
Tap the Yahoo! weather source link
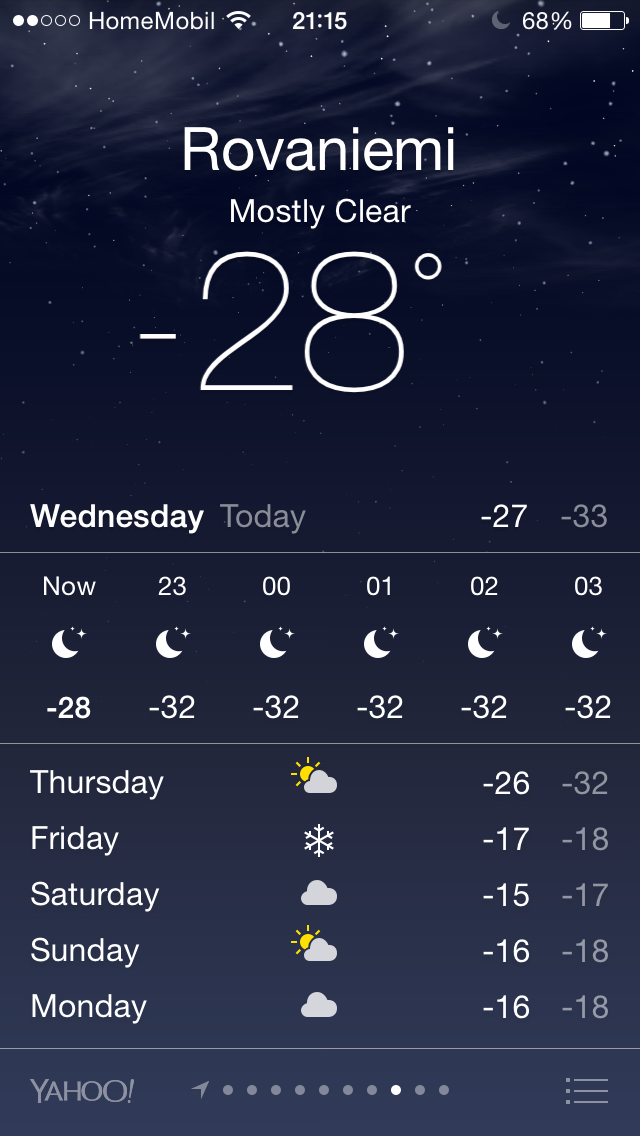(82, 1090)
